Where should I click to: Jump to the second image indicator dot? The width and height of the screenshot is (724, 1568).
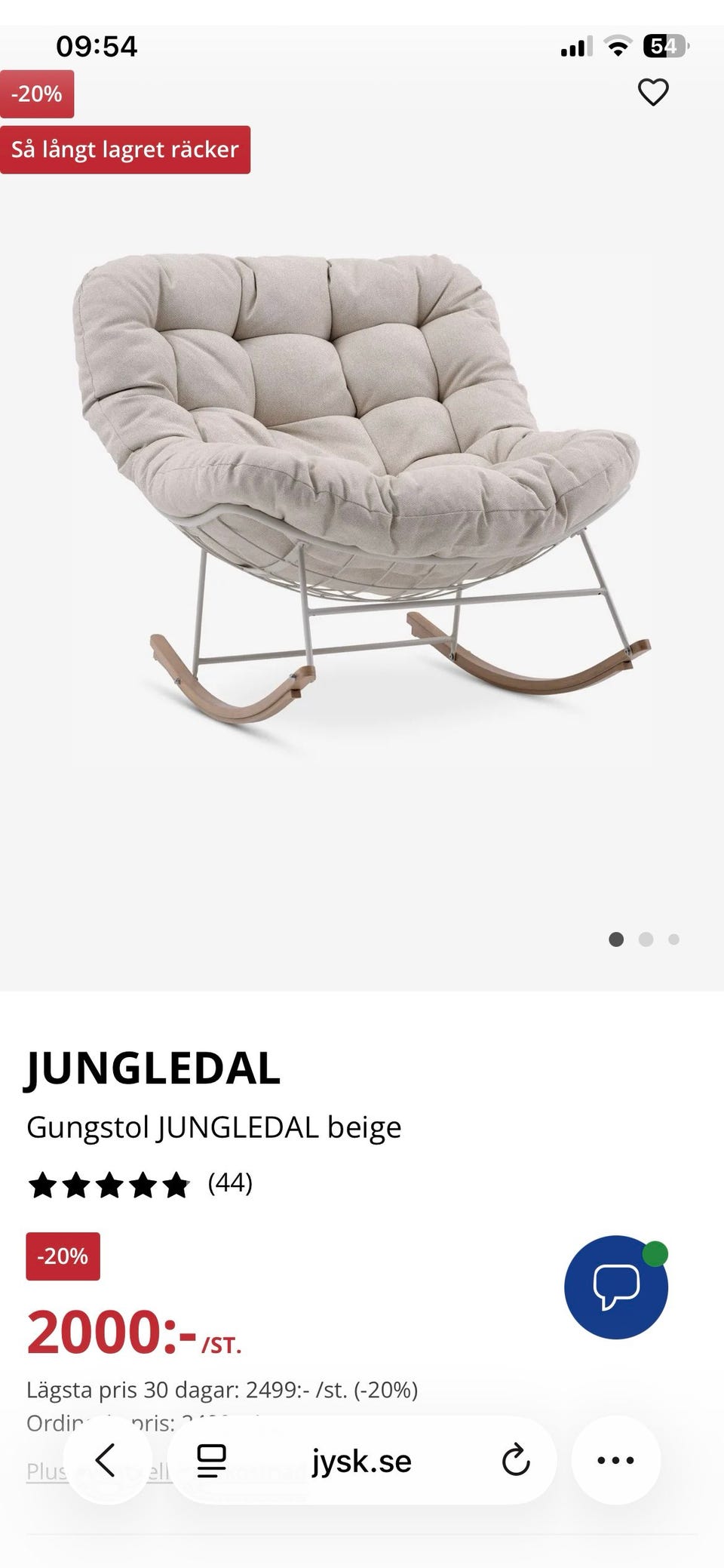tap(646, 939)
